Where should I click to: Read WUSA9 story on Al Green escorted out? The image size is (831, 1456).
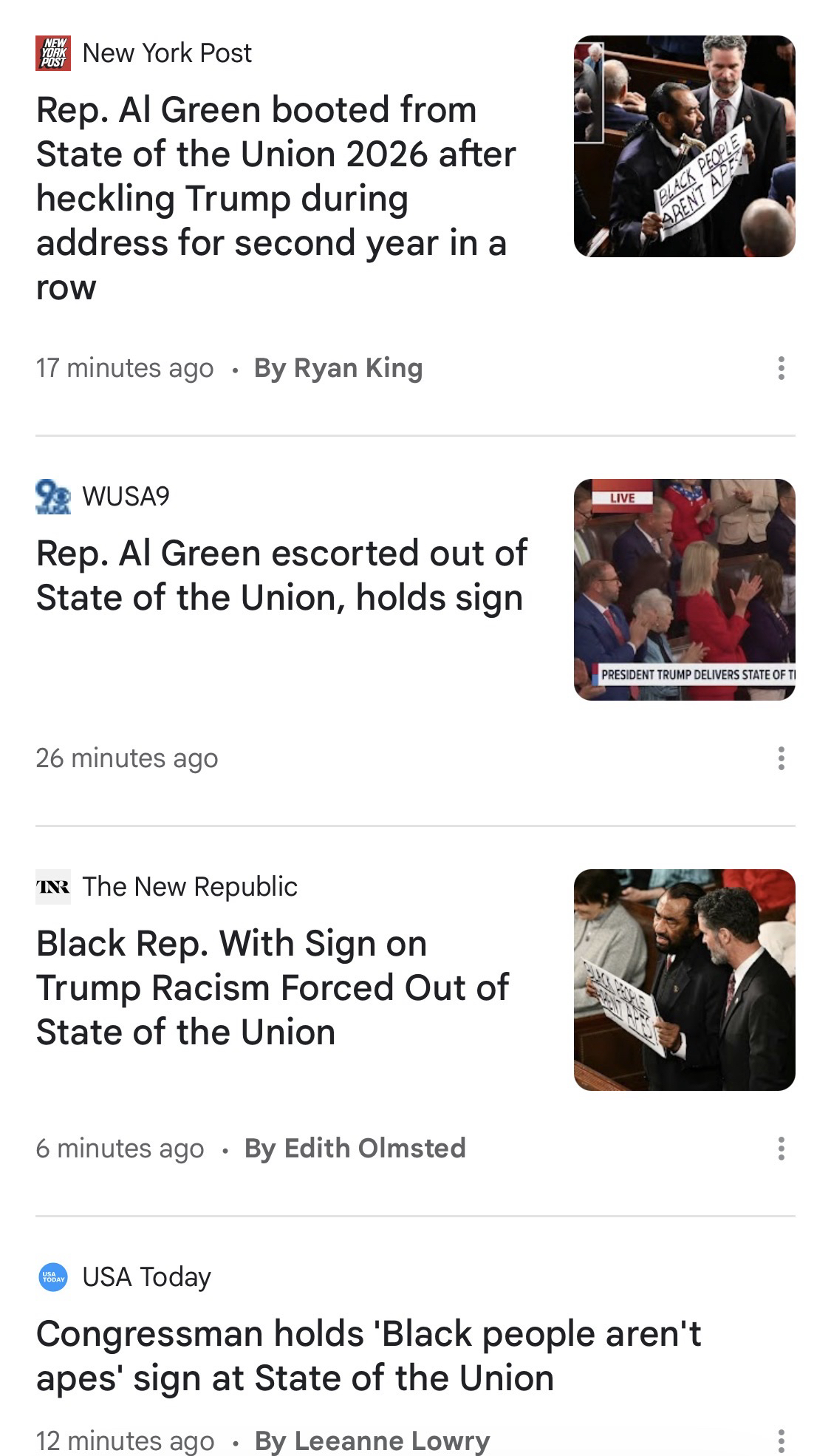tap(281, 575)
